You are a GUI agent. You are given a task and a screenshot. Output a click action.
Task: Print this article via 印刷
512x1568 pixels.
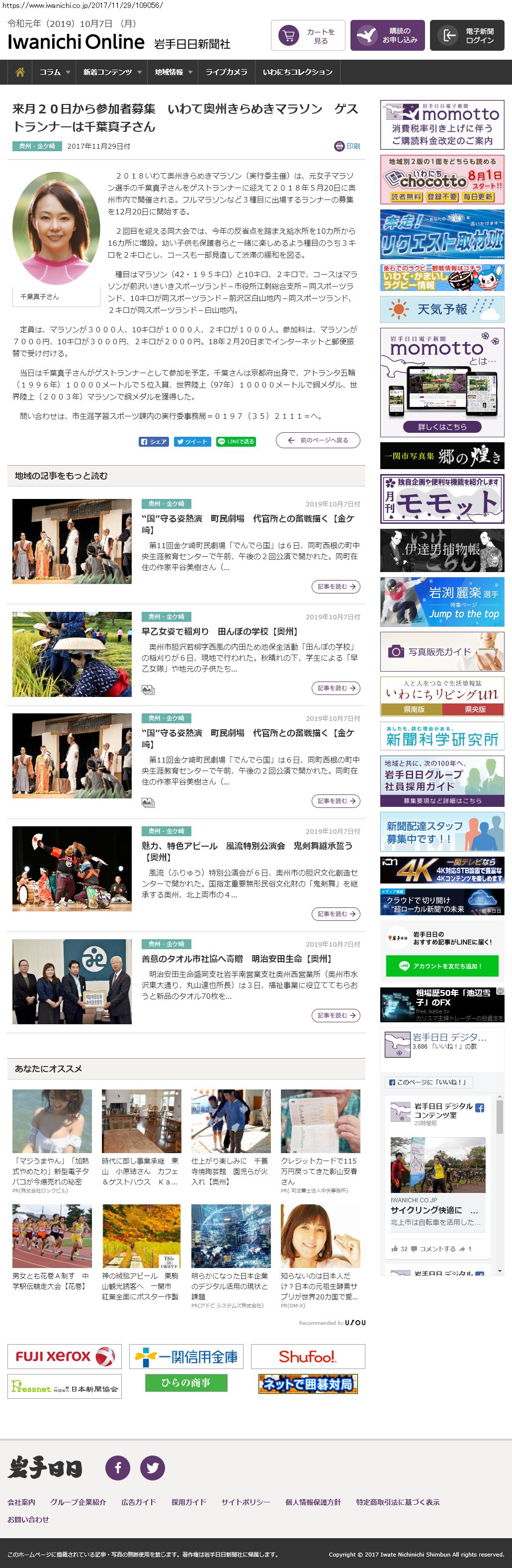point(347,146)
